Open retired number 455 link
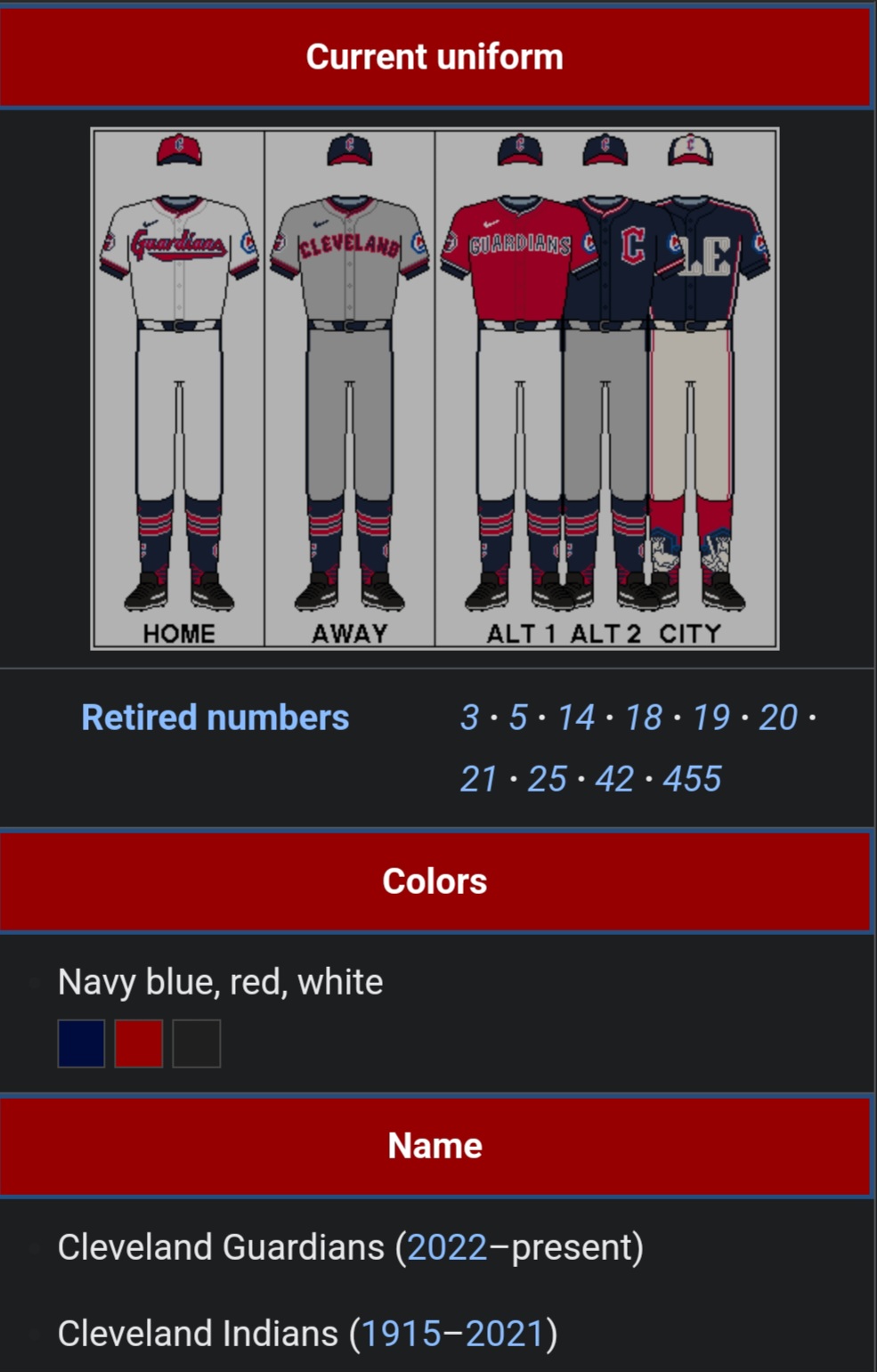 pos(691,779)
